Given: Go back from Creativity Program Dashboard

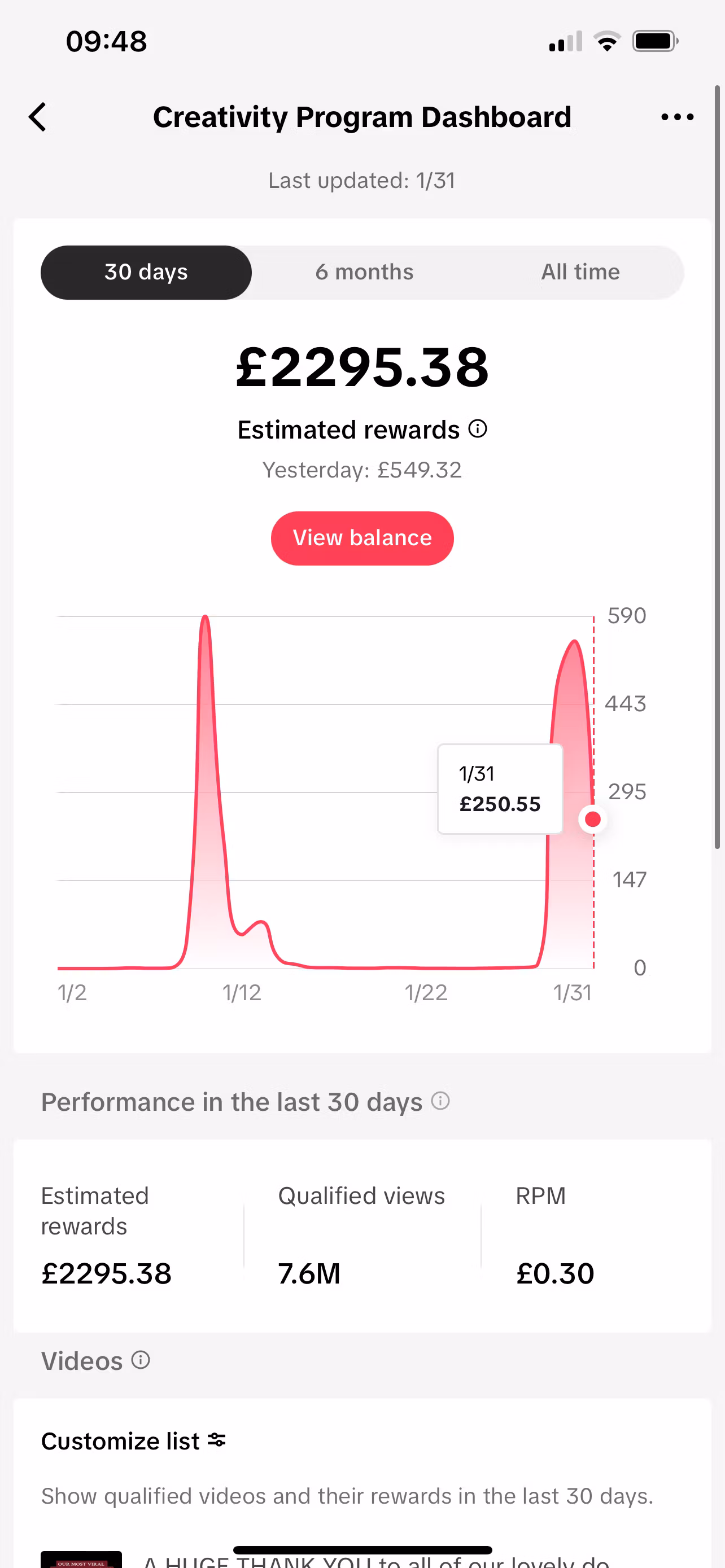Looking at the screenshot, I should 38,117.
